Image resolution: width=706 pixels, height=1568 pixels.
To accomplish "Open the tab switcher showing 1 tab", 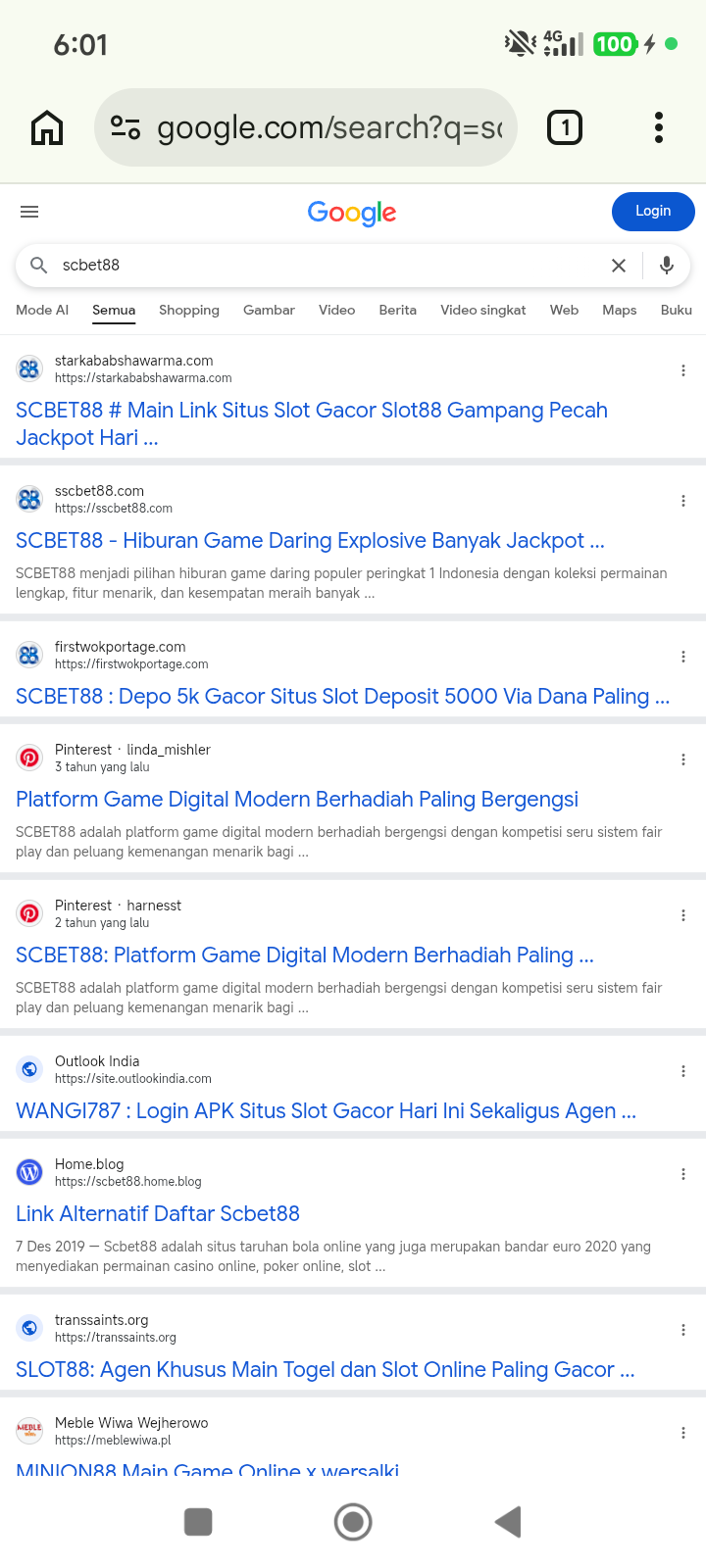I will 565,127.
